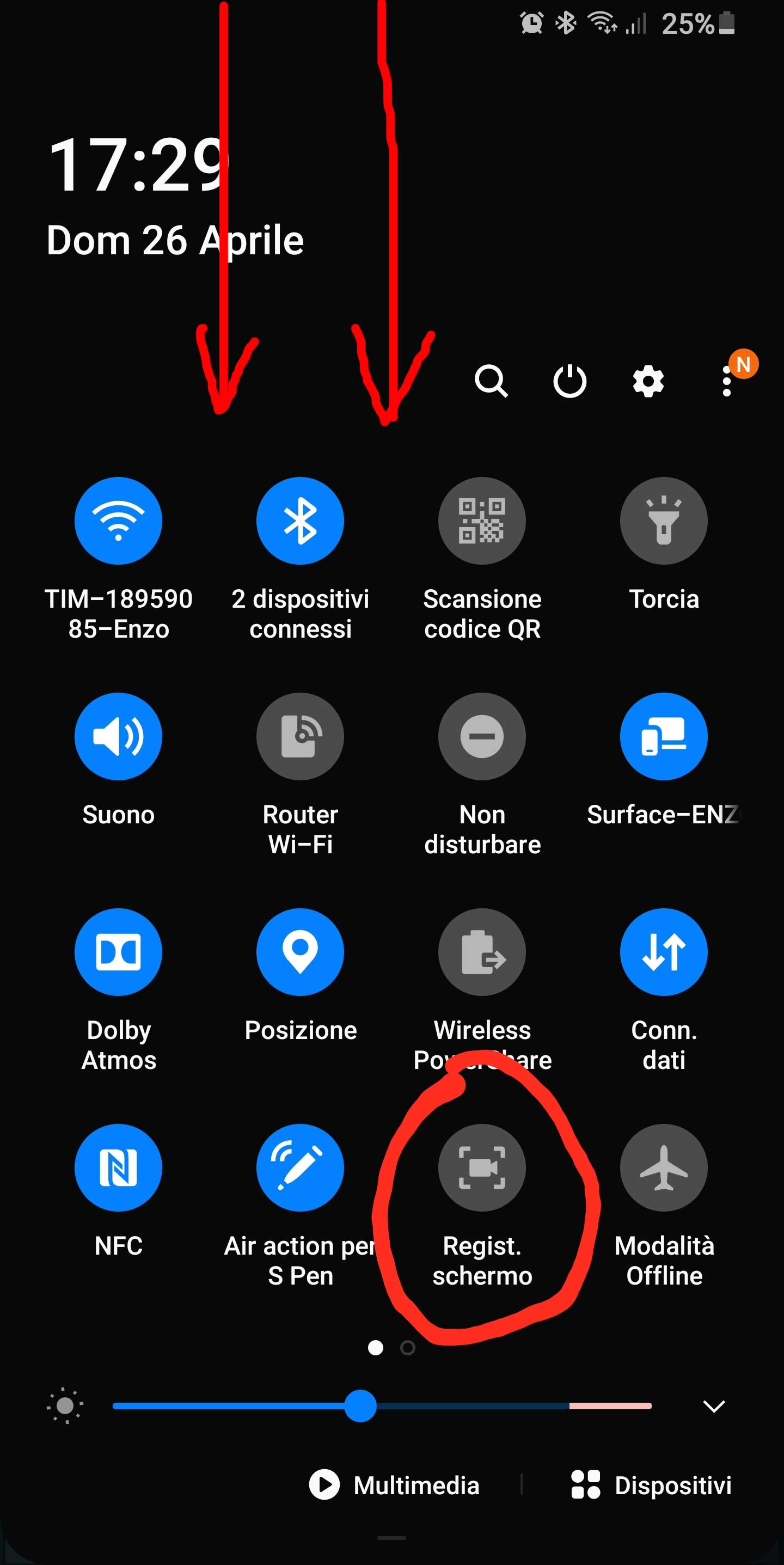
Task: Open settings via the gear icon
Action: 648,382
